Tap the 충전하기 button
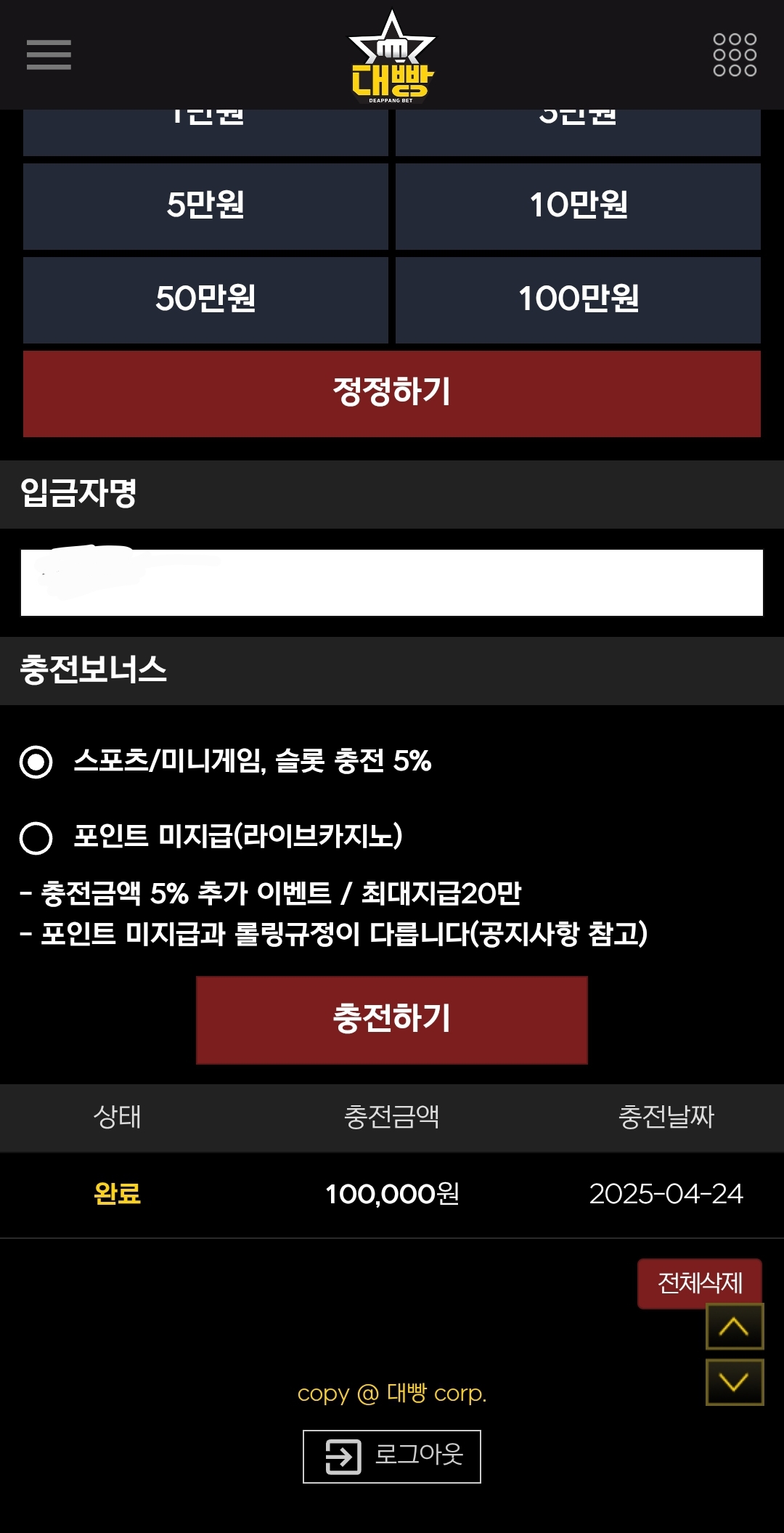784x1533 pixels. (x=392, y=1020)
